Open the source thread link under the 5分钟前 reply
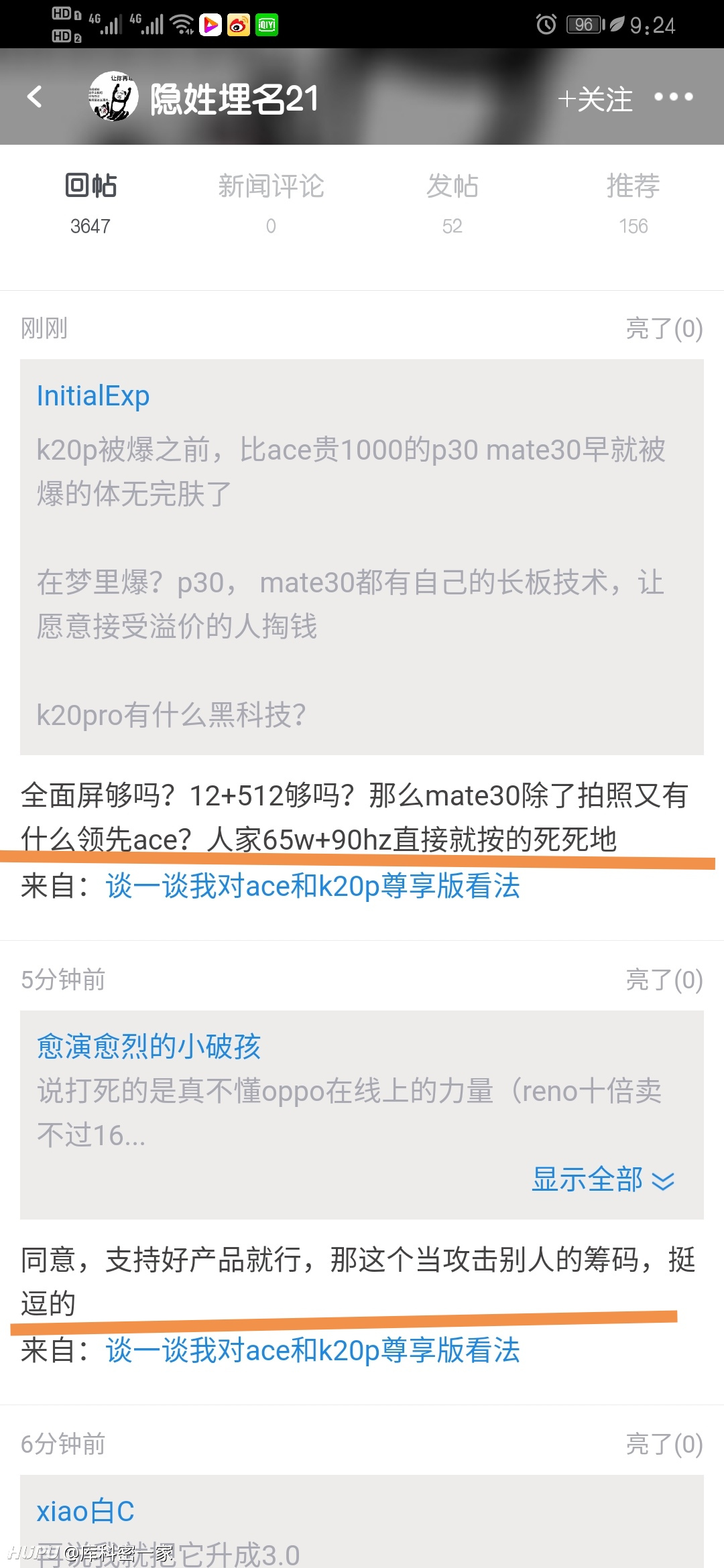This screenshot has width=724, height=1568. [x=312, y=1350]
